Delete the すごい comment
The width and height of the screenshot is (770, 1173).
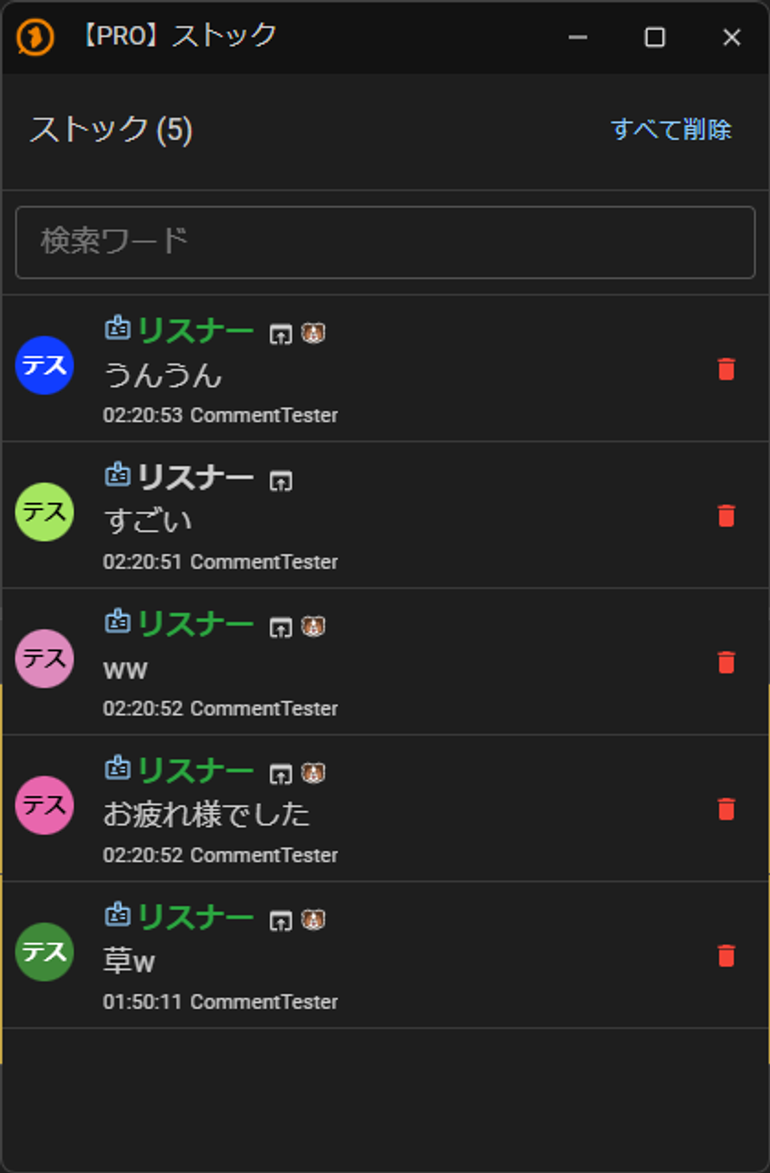pyautogui.click(x=727, y=516)
